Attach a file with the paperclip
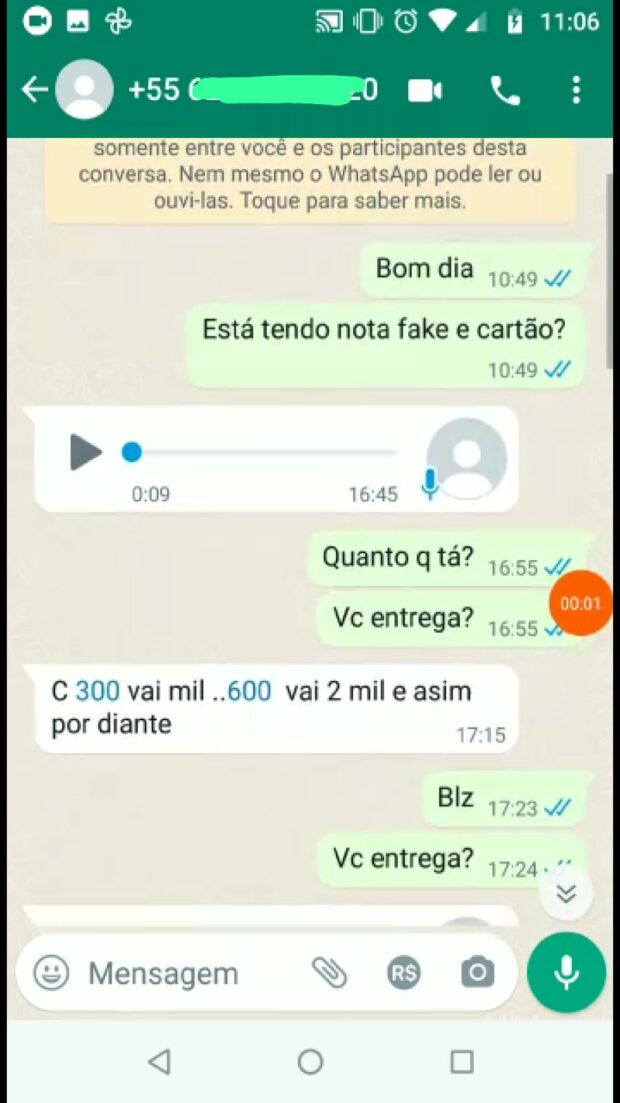620x1103 pixels. [x=330, y=973]
